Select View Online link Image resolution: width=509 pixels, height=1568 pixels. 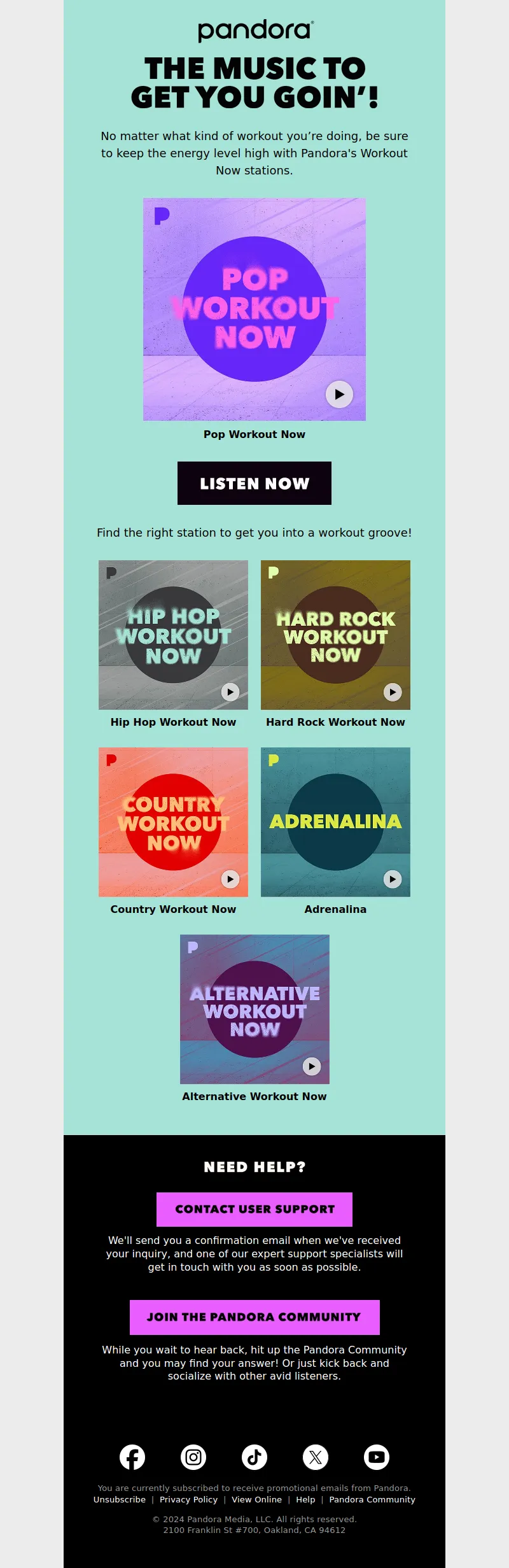pyautogui.click(x=256, y=1499)
